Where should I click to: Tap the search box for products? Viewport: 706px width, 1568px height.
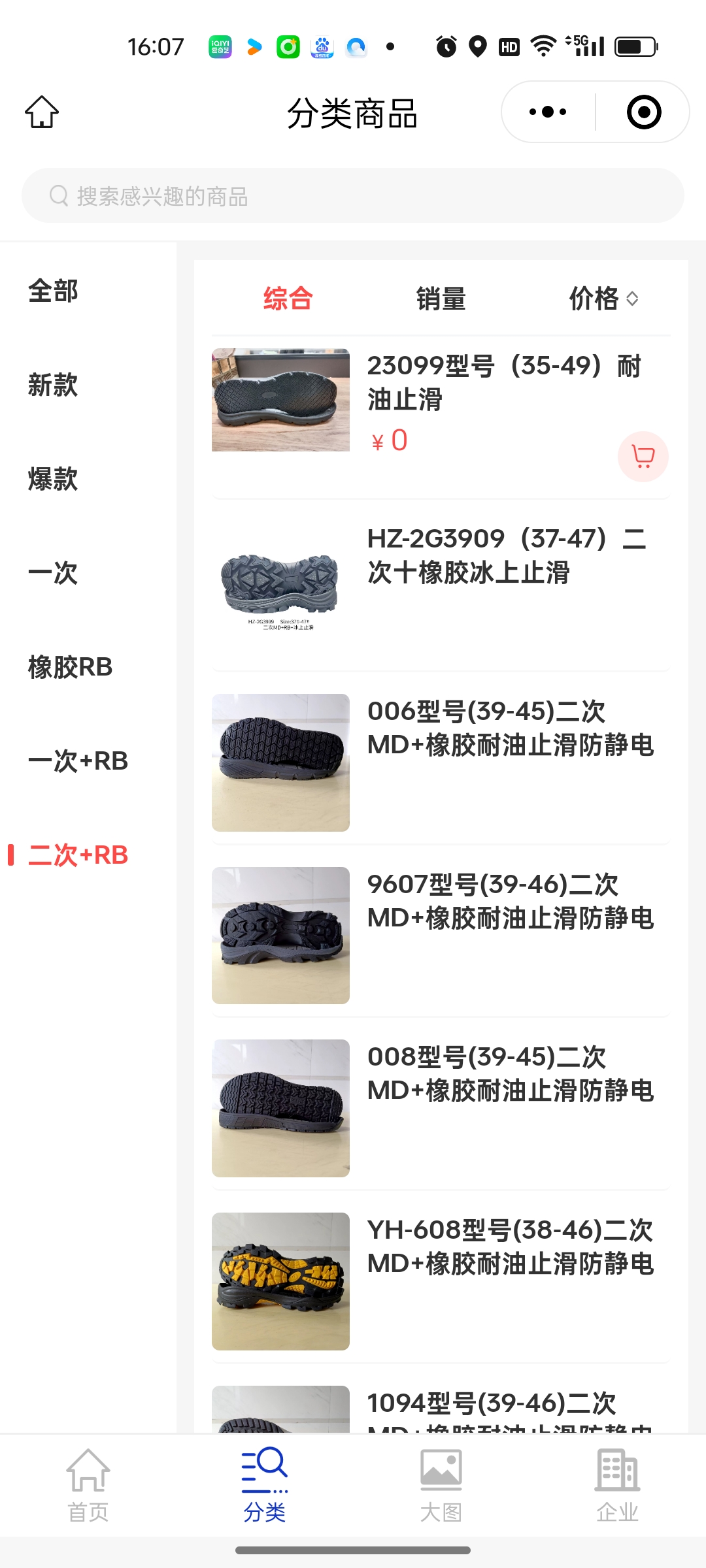(353, 196)
